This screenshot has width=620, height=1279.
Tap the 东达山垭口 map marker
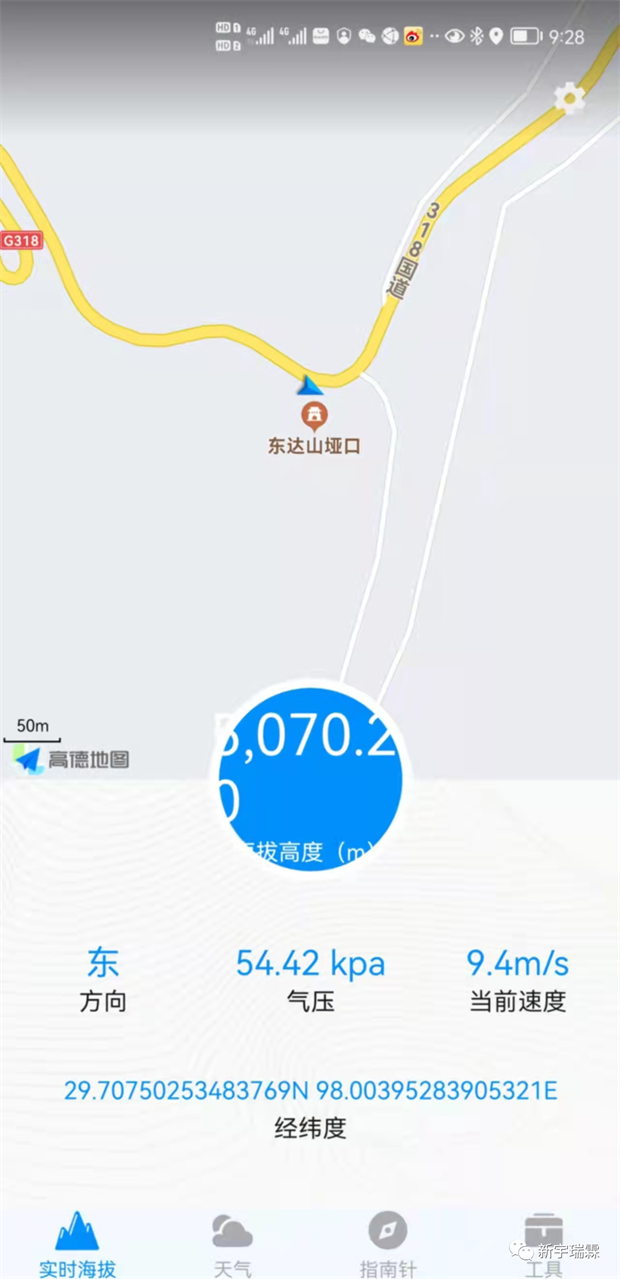tap(314, 414)
